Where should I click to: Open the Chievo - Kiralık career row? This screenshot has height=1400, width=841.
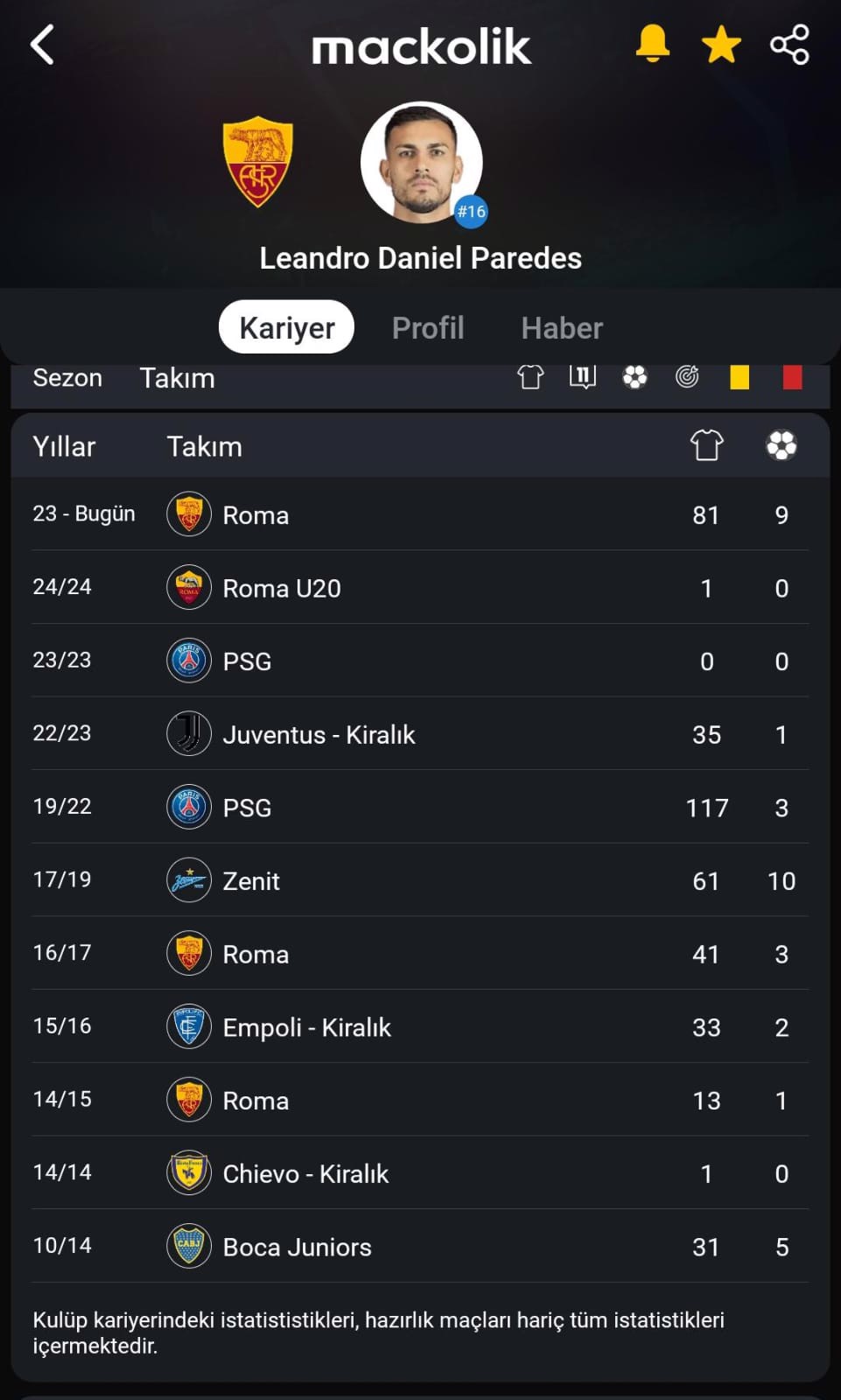tap(420, 1172)
